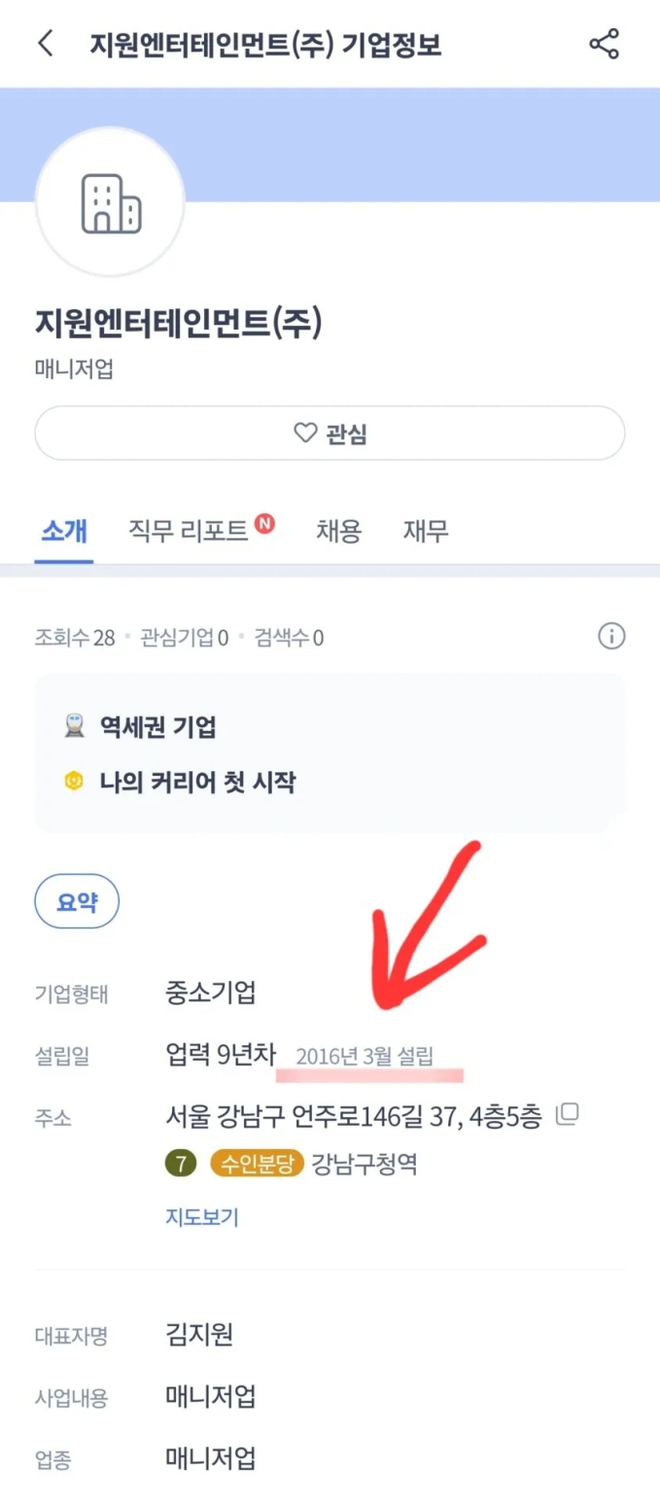660x1503 pixels.
Task: Open the 채용 tab
Action: (338, 530)
